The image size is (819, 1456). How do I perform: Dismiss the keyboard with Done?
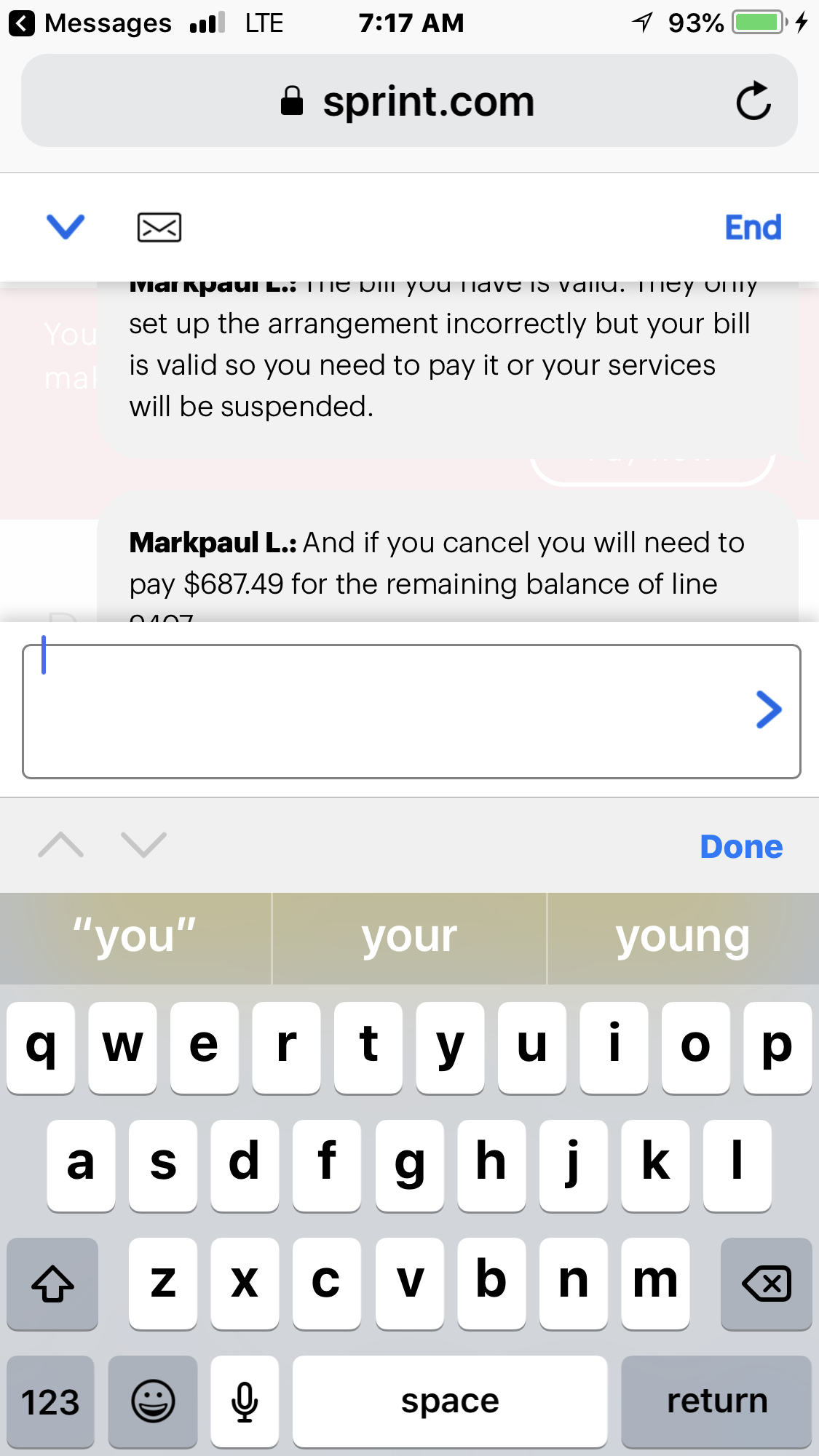(x=740, y=846)
